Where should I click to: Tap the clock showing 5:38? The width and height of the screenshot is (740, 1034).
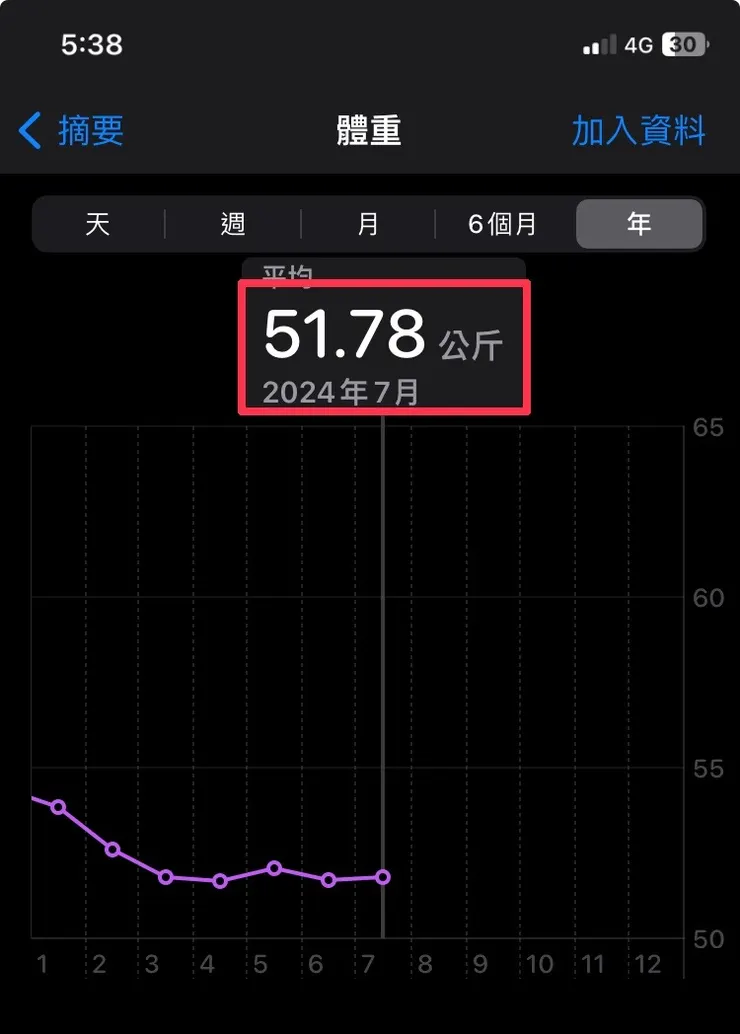(x=92, y=44)
